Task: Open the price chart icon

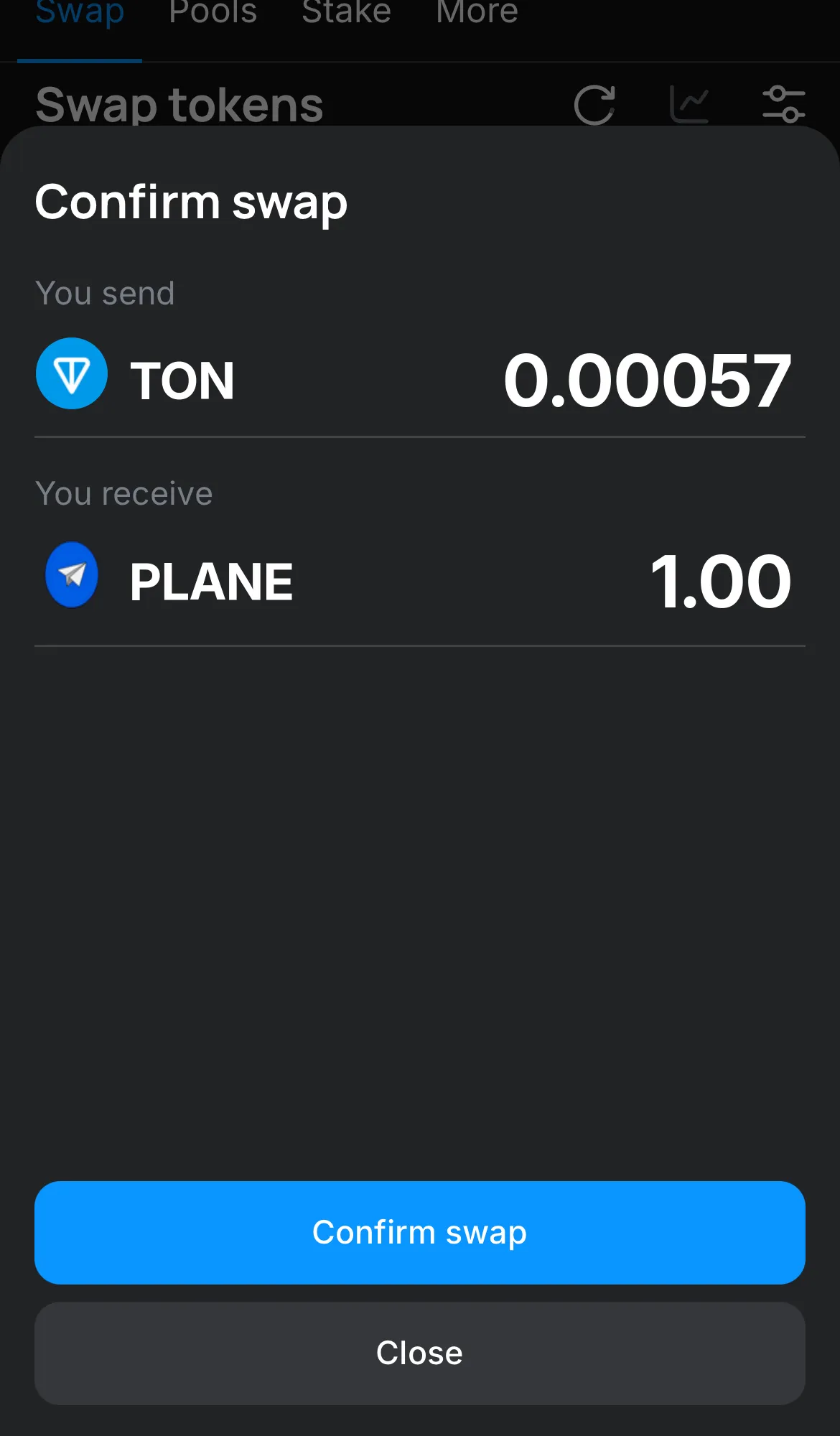Action: (x=690, y=103)
